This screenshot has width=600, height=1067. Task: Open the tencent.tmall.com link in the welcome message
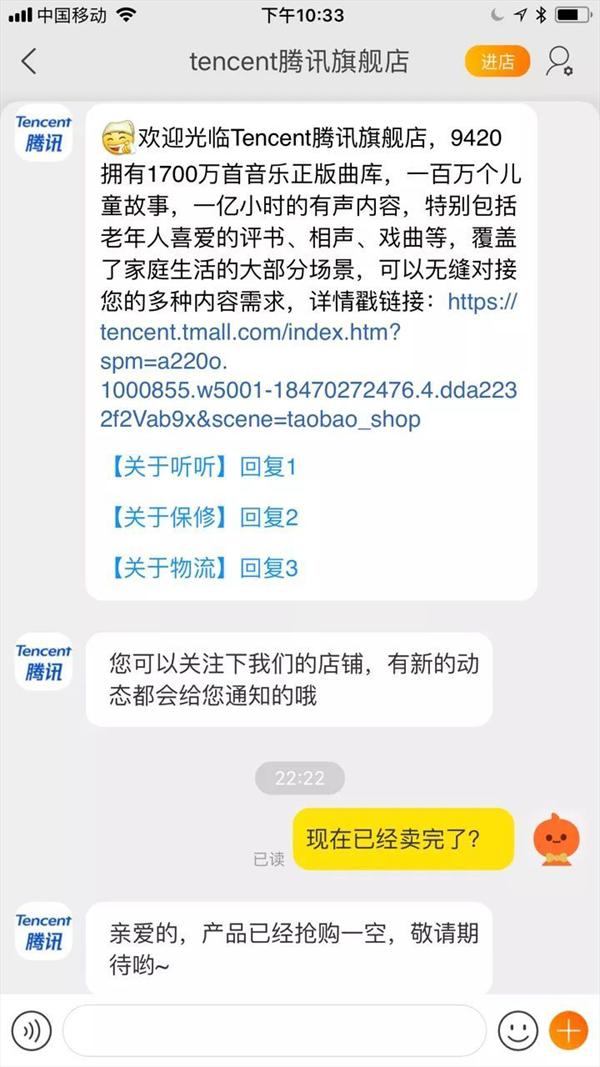coord(309,360)
